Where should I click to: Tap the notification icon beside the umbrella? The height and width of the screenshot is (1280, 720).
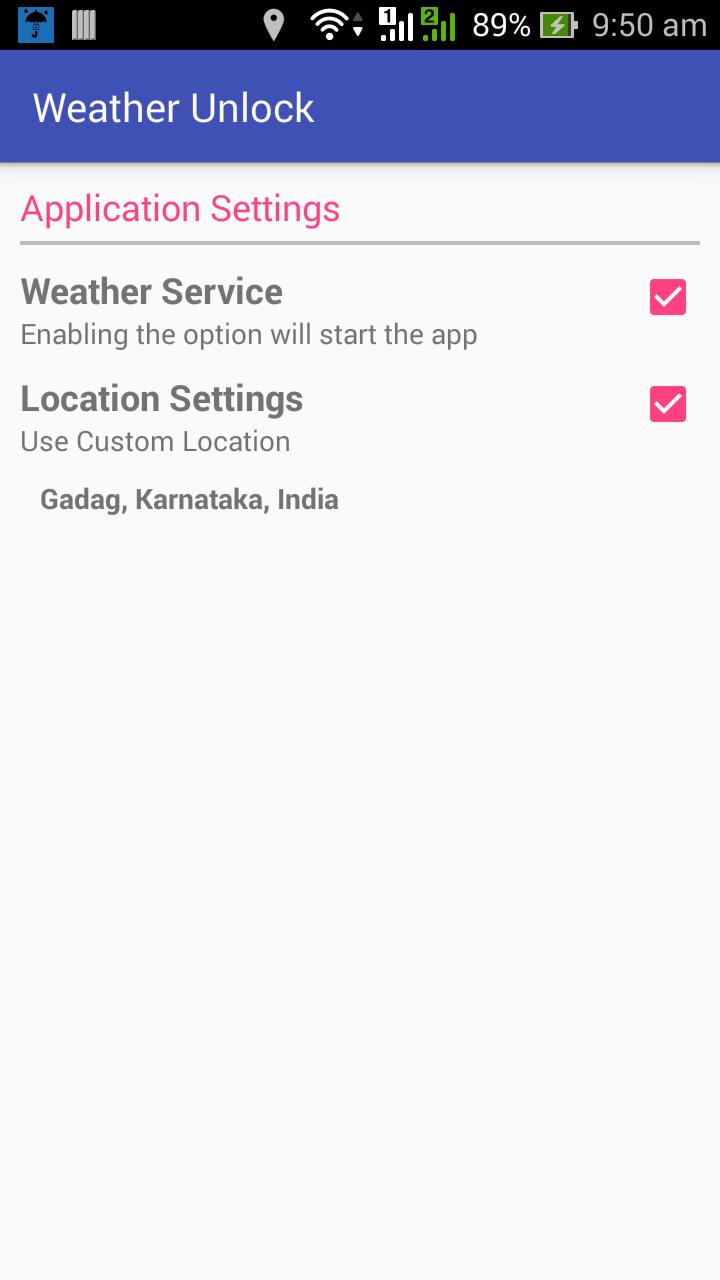click(84, 24)
